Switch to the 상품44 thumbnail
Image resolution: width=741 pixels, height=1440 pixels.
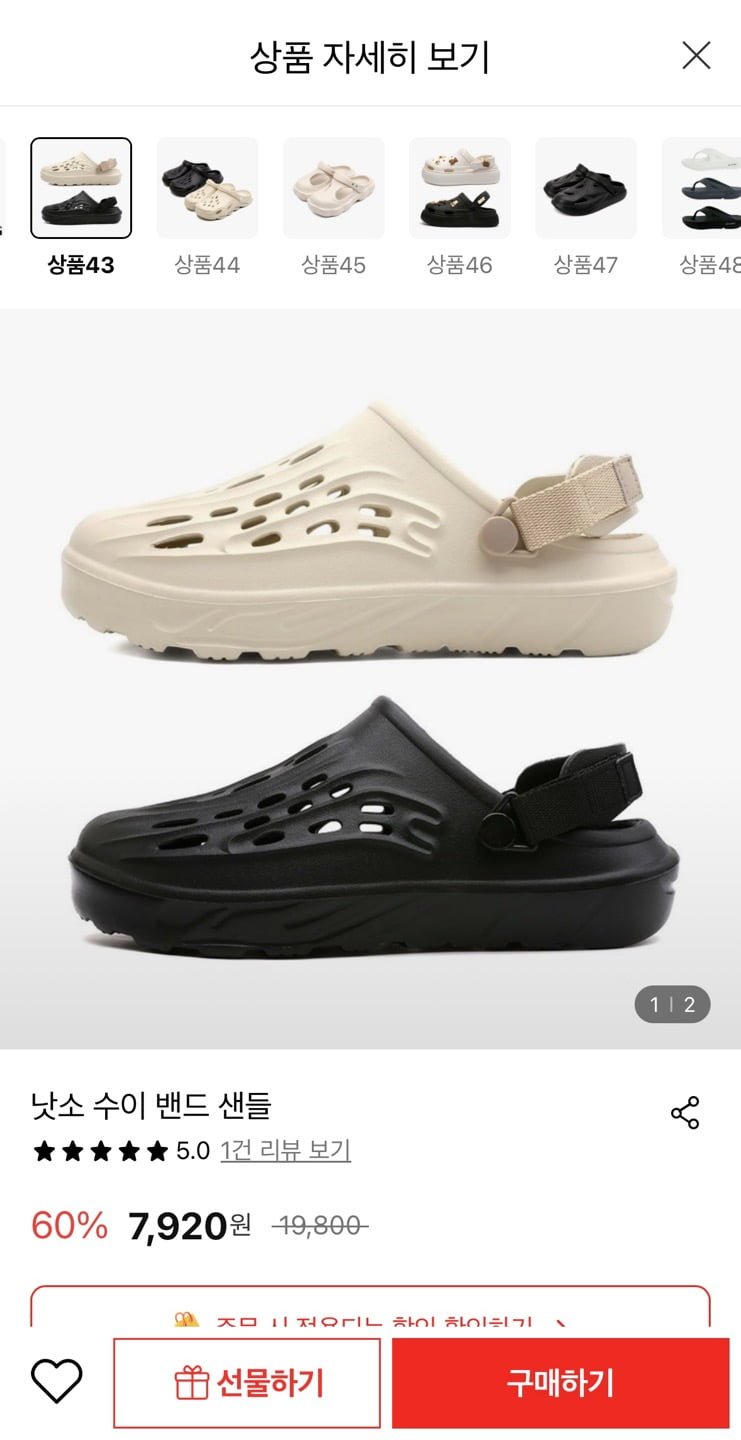(x=207, y=188)
